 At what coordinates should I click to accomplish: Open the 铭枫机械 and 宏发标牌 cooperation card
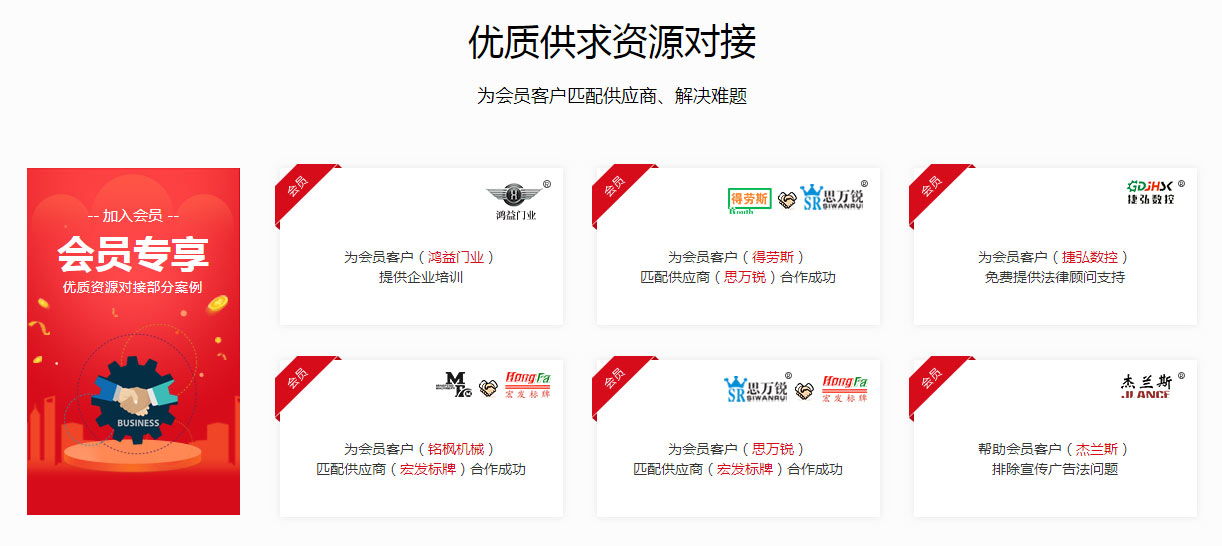(421, 438)
